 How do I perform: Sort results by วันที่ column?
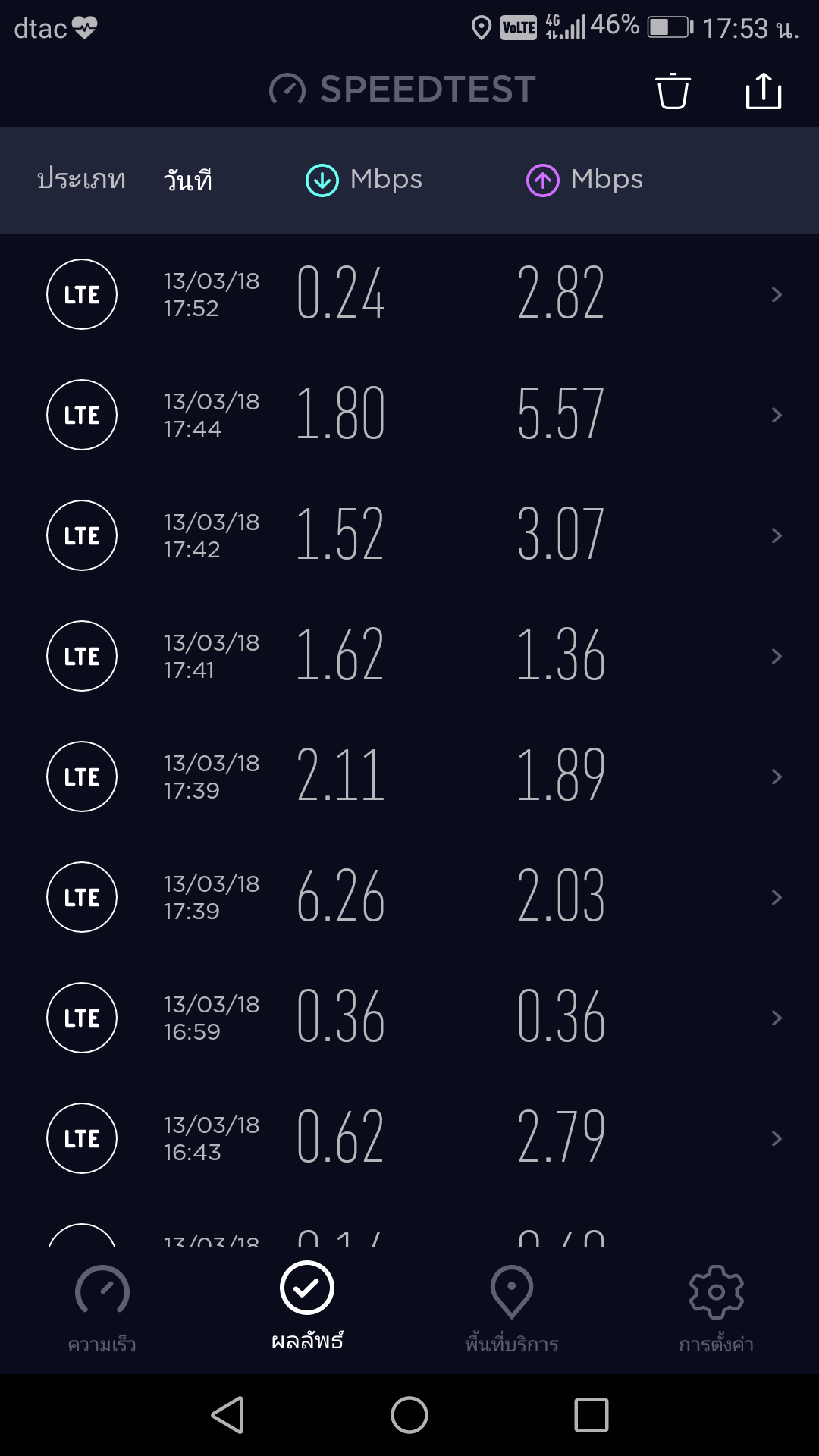click(188, 180)
